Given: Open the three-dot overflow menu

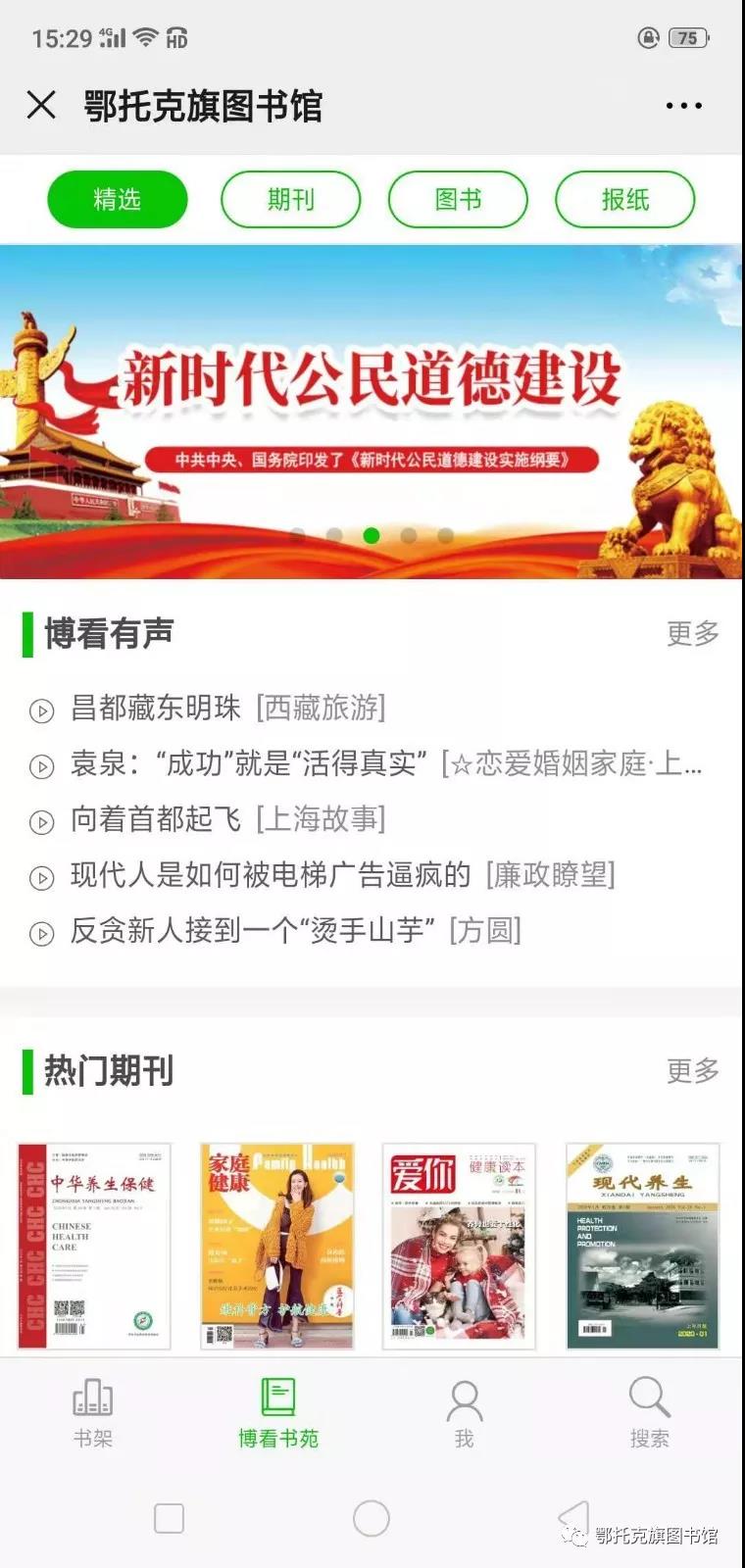Looking at the screenshot, I should pos(683,106).
